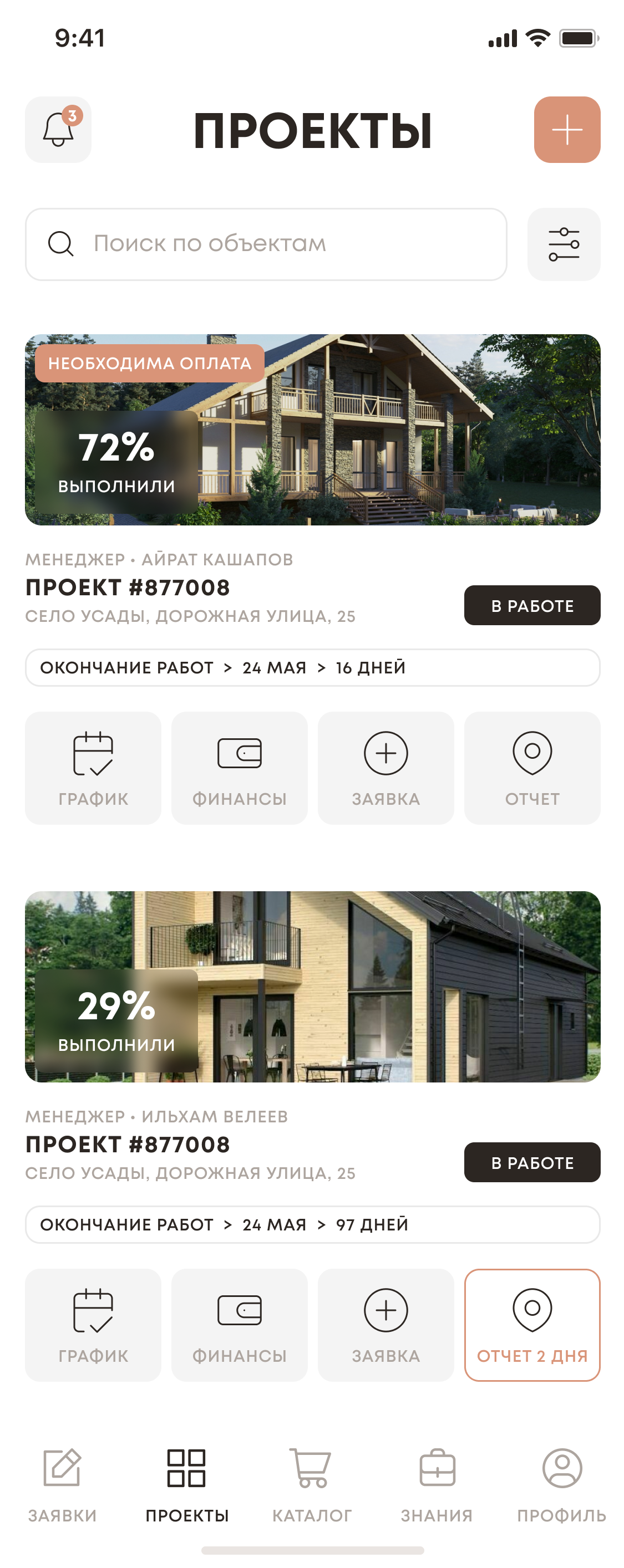Open the Профиль tab
The height and width of the screenshot is (1568, 624).
point(561,1485)
